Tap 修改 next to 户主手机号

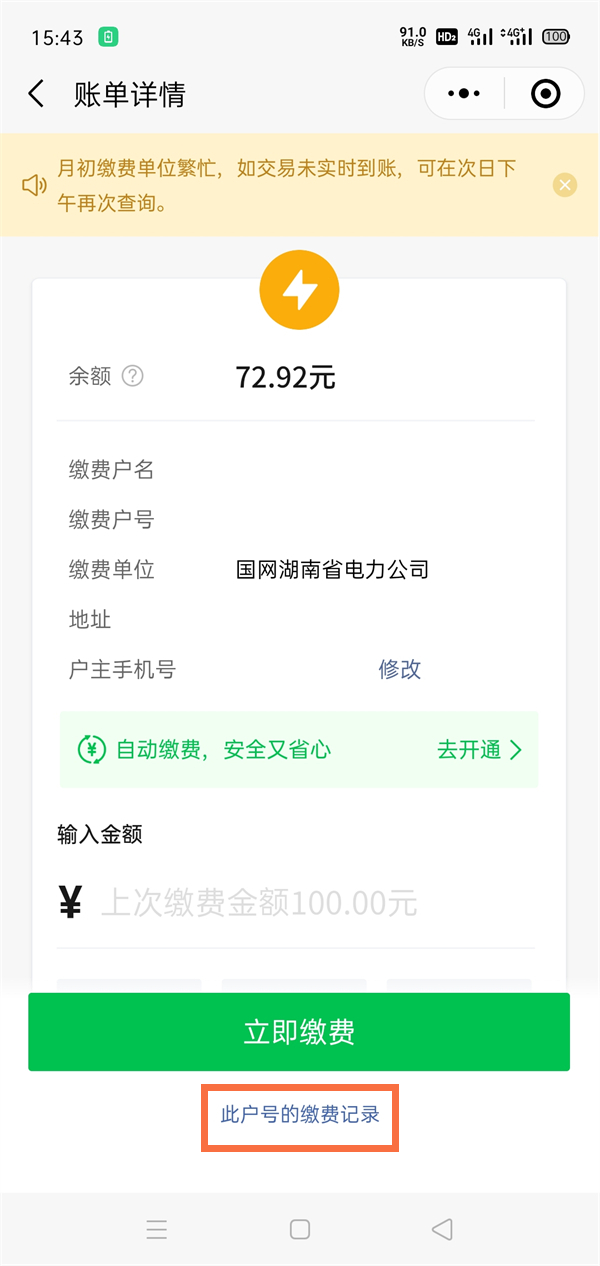399,670
